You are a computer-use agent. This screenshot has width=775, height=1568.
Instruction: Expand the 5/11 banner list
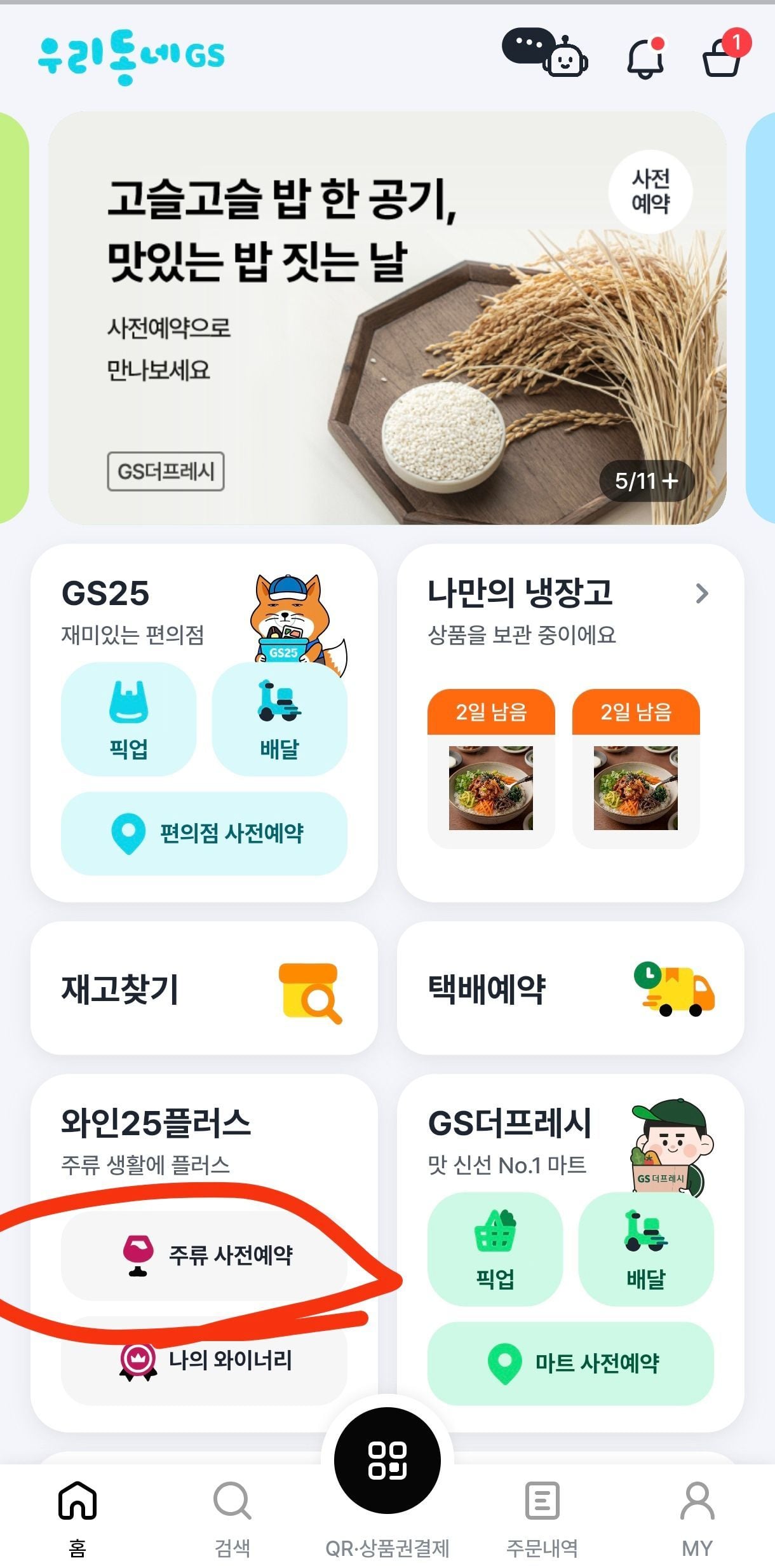click(x=646, y=481)
